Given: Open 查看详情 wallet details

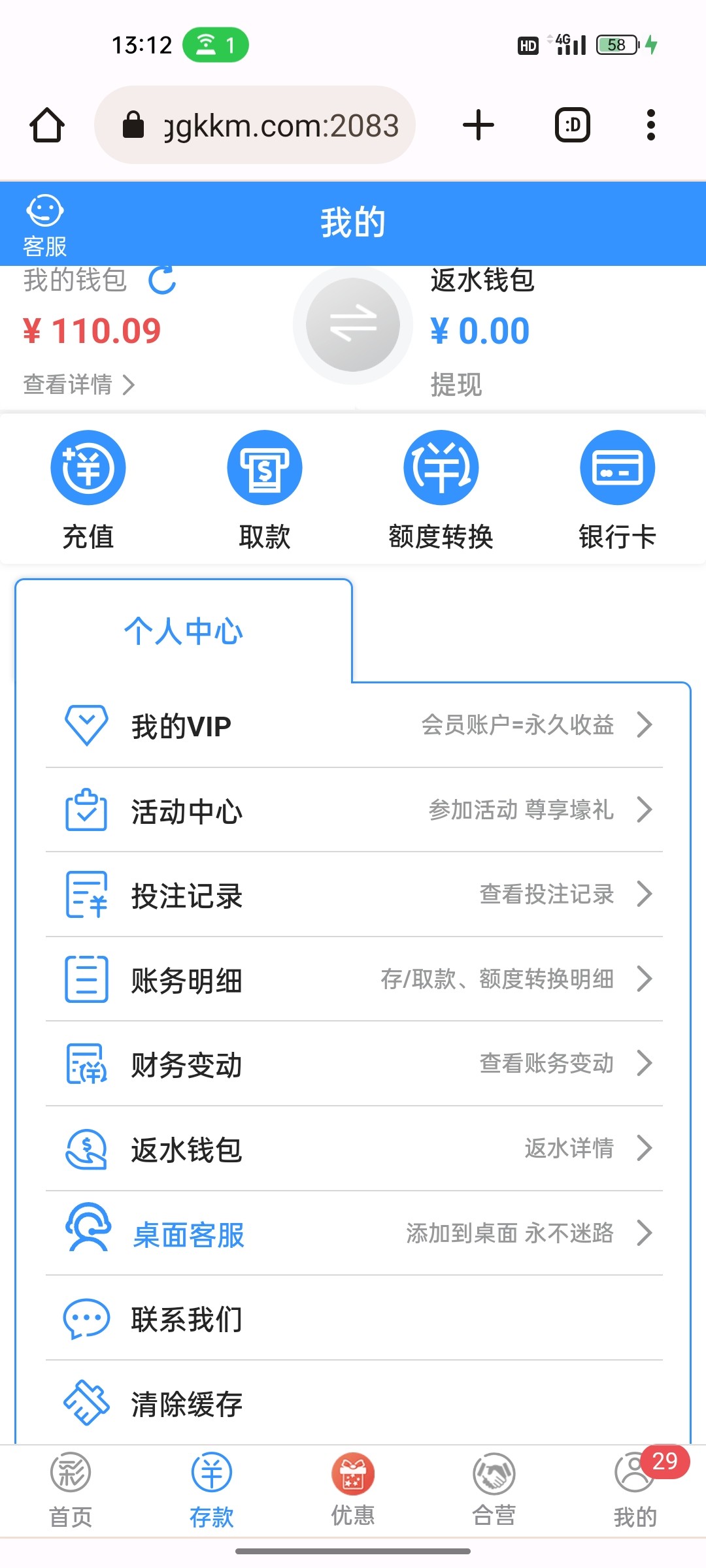Looking at the screenshot, I should (79, 384).
